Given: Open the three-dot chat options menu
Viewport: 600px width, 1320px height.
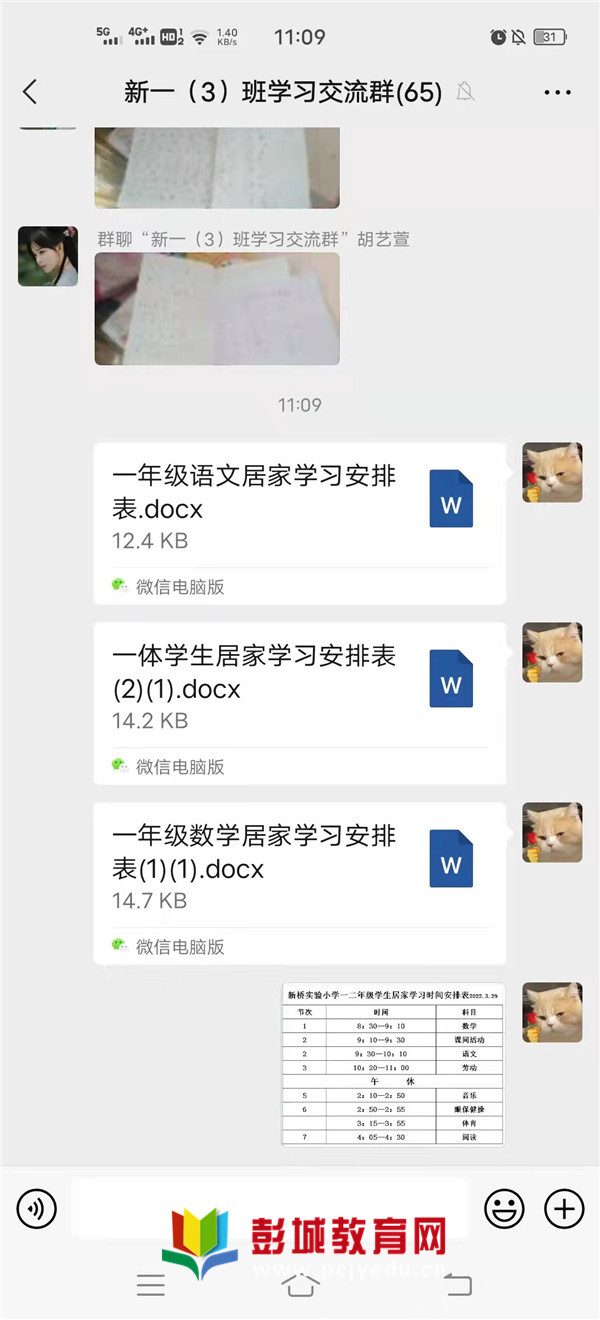Looking at the screenshot, I should click(x=557, y=93).
